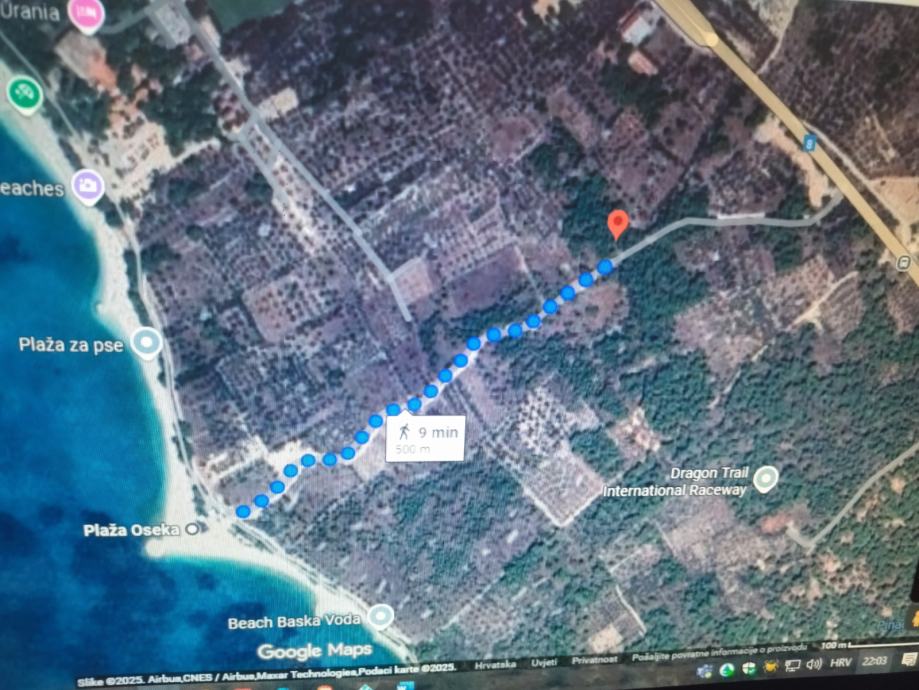
Task: Select the Beach Baska Voda marker
Action: click(380, 616)
